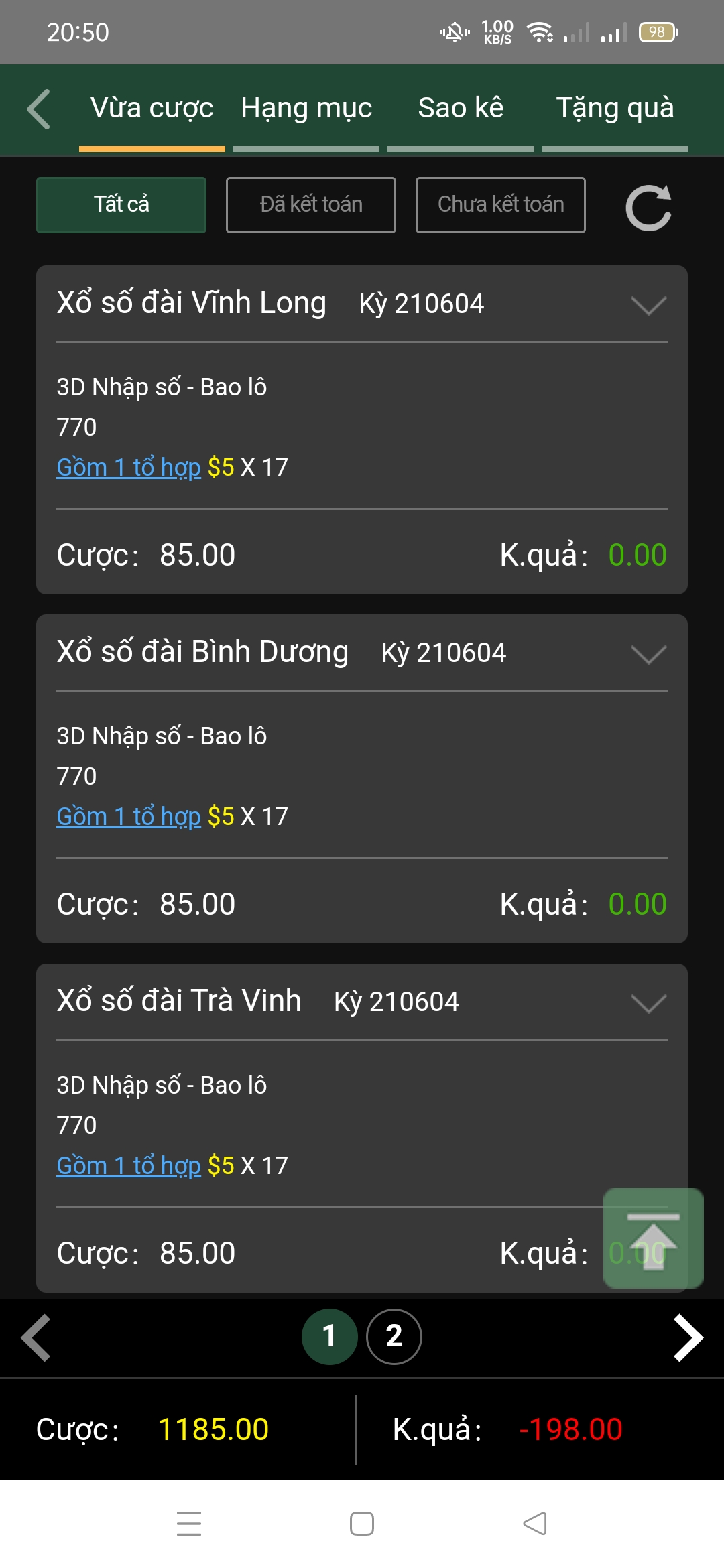Go to page 2
The image size is (724, 1568).
coord(394,1337)
